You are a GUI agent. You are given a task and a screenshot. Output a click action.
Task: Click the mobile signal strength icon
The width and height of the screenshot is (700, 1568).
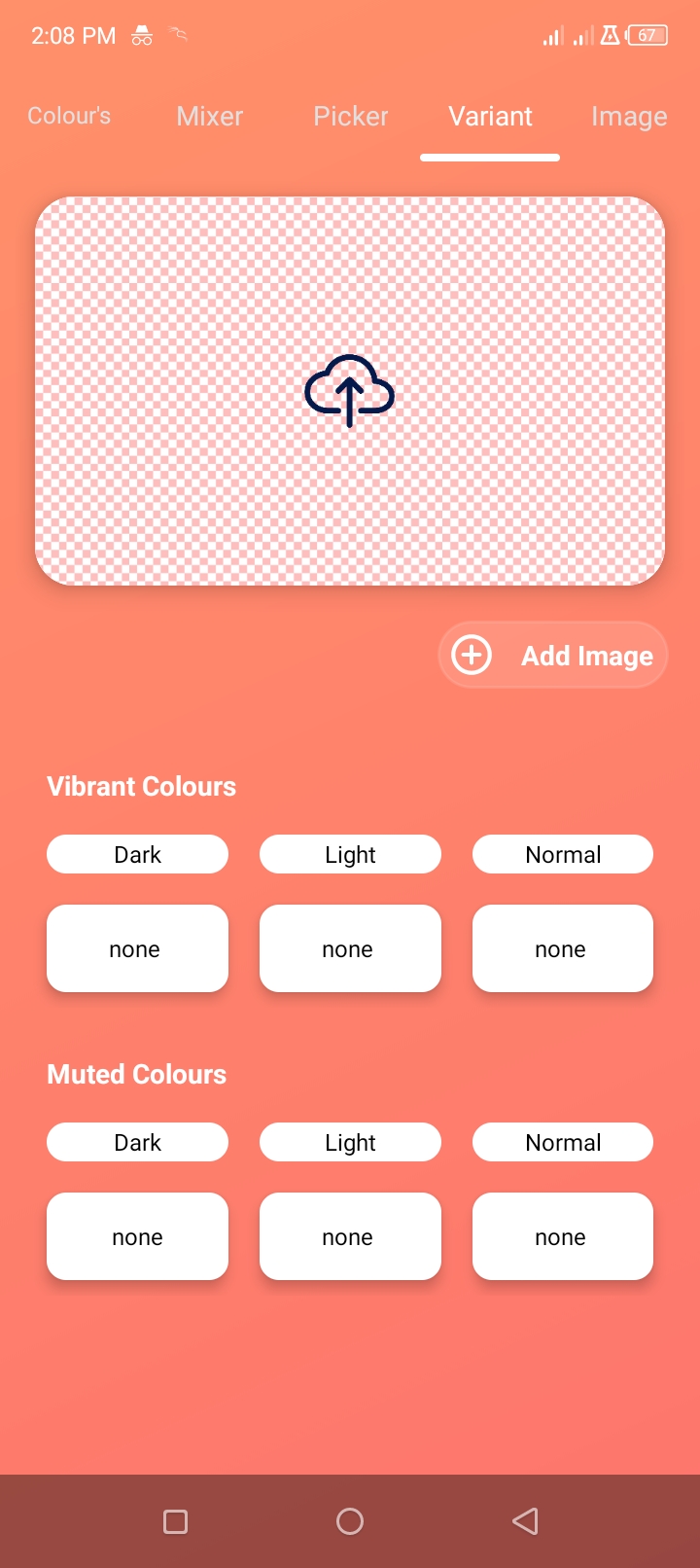(x=552, y=35)
